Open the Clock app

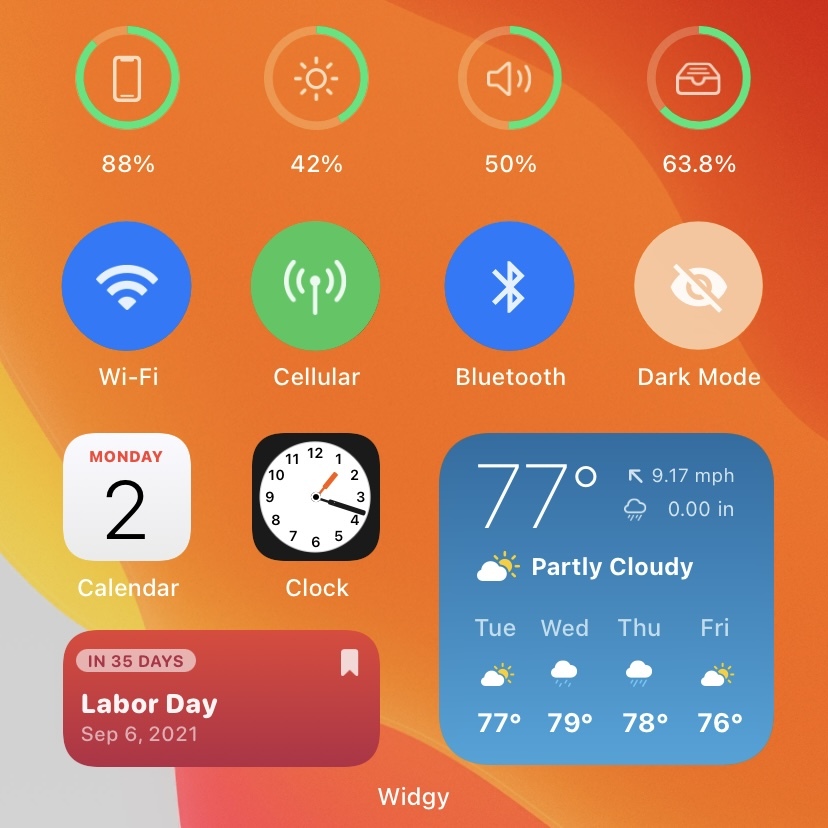[316, 497]
